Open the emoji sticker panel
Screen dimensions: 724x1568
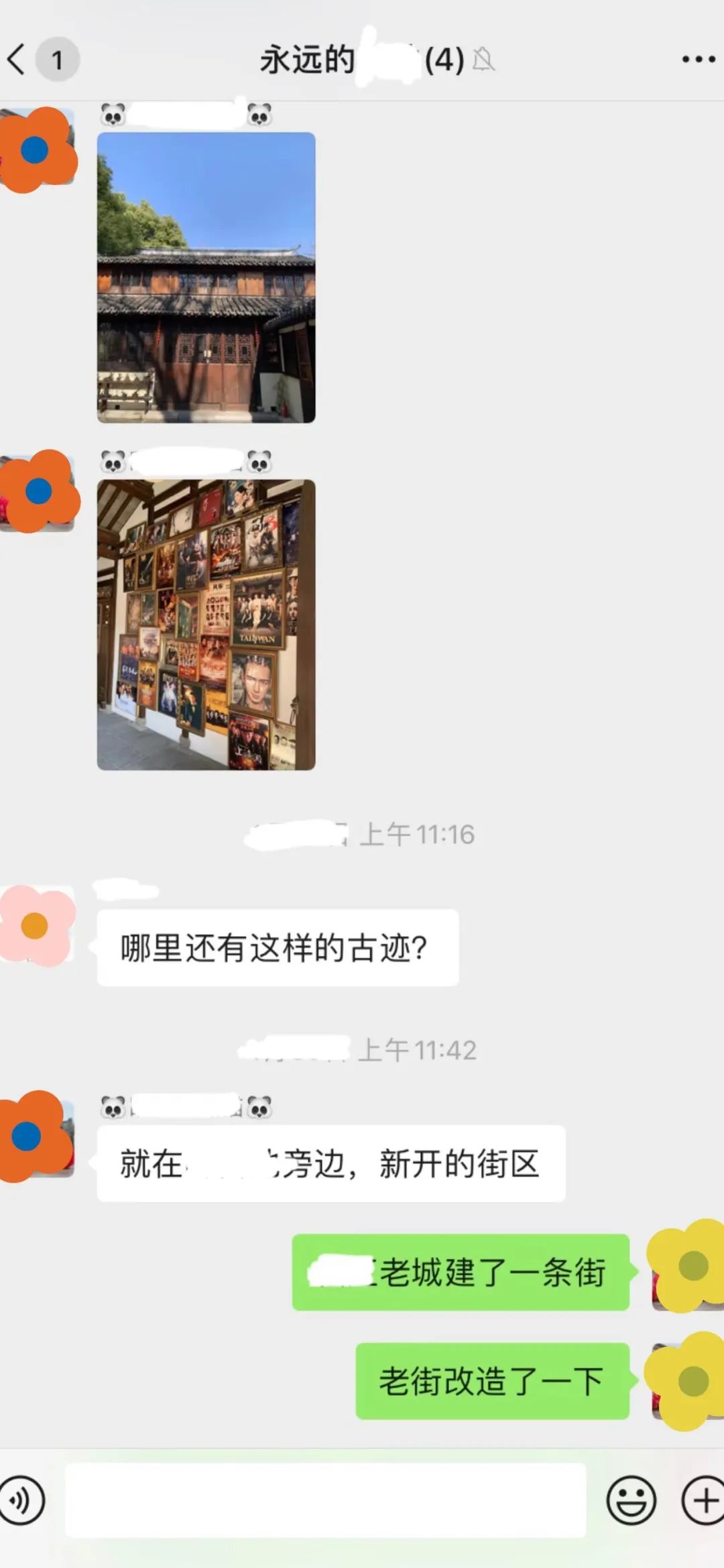click(631, 1501)
